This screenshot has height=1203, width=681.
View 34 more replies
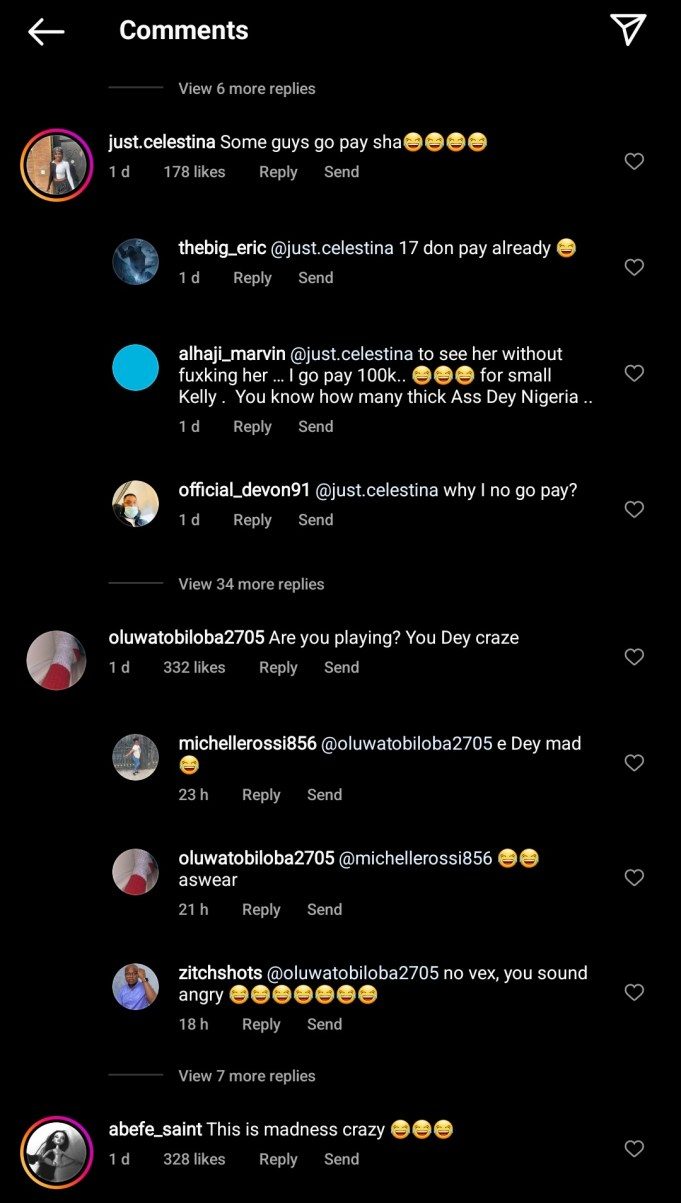click(251, 584)
